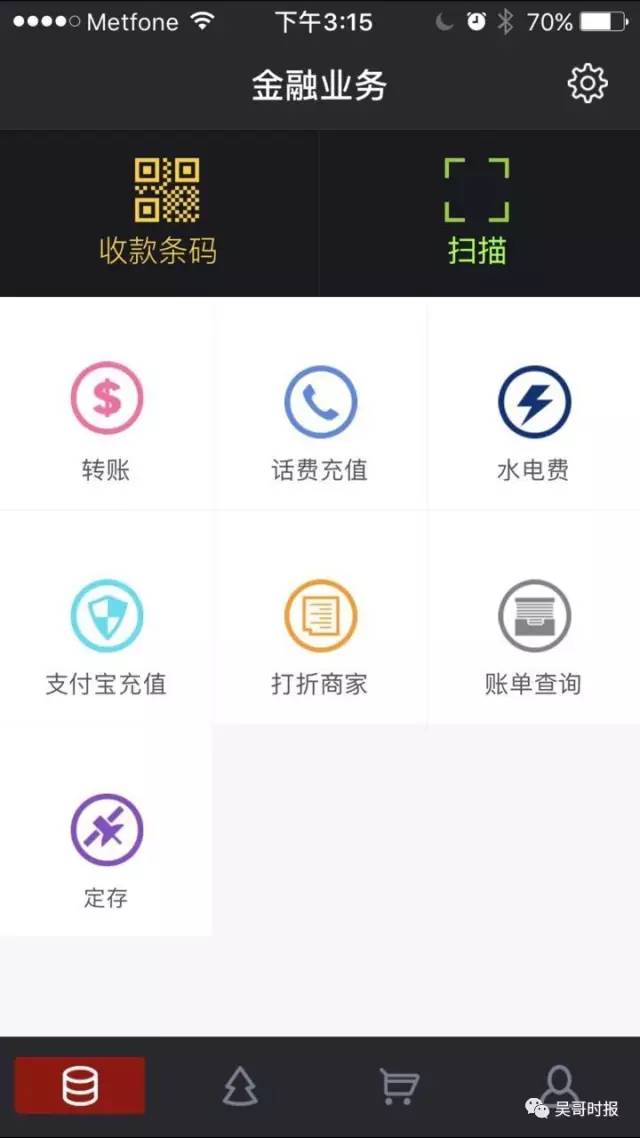The height and width of the screenshot is (1138, 640).
Task: Tap the 扫描 scan button
Action: tap(479, 213)
